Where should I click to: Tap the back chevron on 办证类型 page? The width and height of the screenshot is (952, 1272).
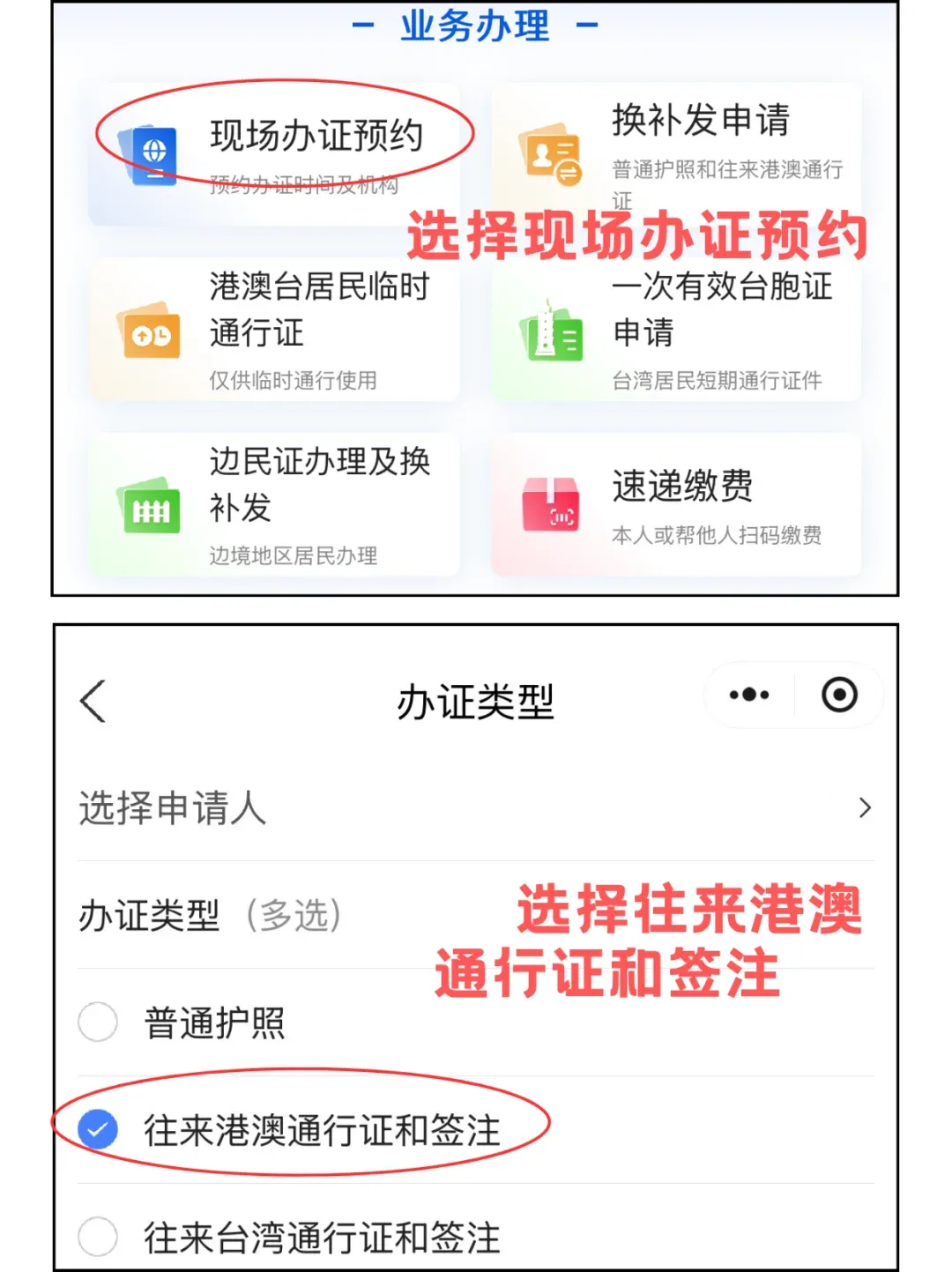(93, 702)
